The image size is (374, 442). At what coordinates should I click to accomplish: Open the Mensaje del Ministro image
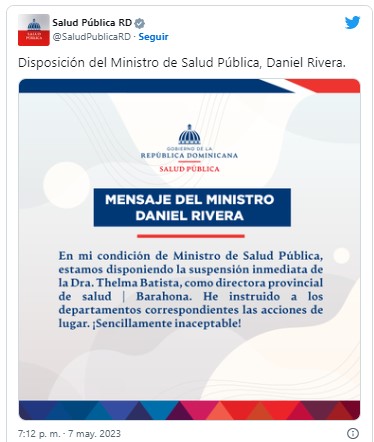point(189,249)
